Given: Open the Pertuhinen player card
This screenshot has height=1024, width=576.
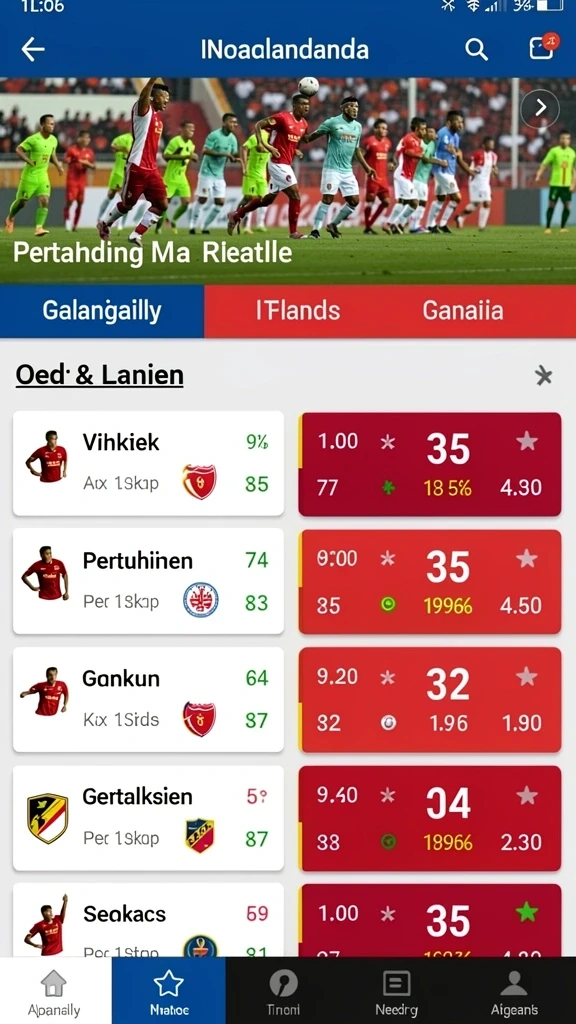Looking at the screenshot, I should click(x=148, y=581).
